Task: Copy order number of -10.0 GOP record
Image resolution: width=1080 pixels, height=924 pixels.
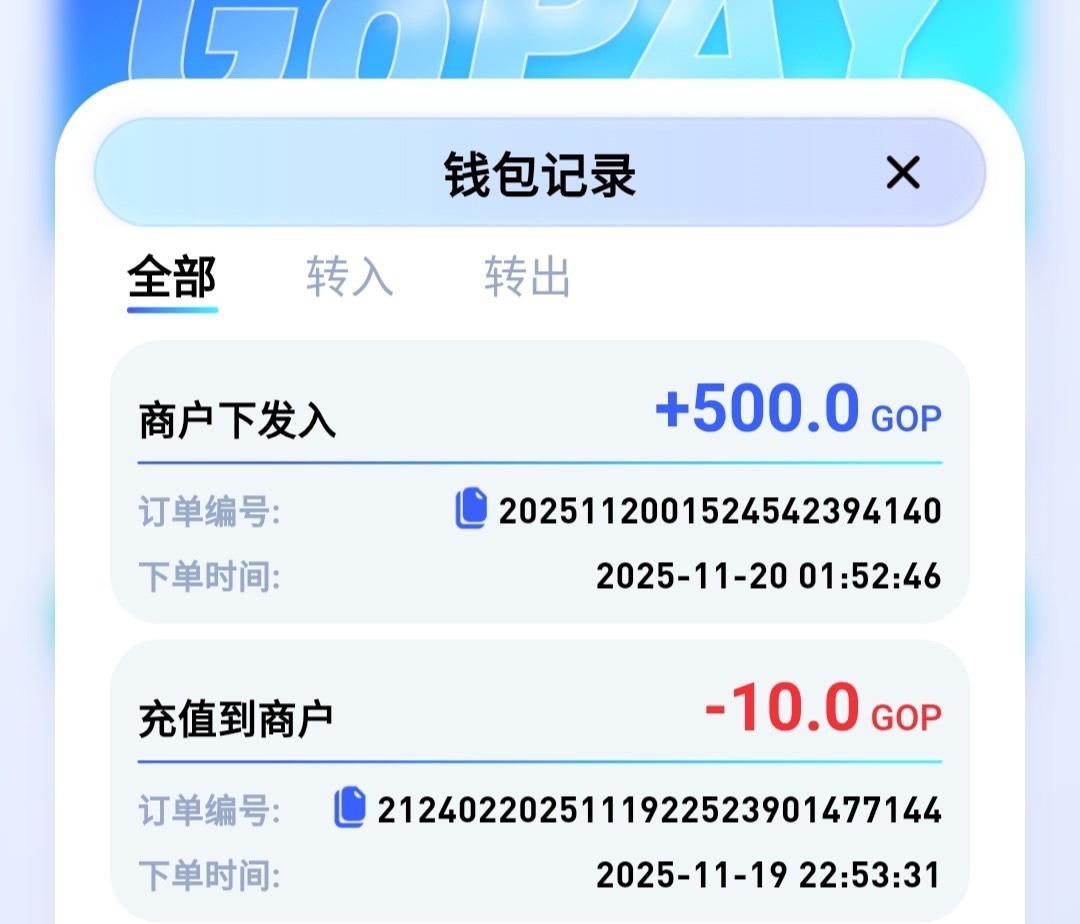Action: pyautogui.click(x=349, y=807)
